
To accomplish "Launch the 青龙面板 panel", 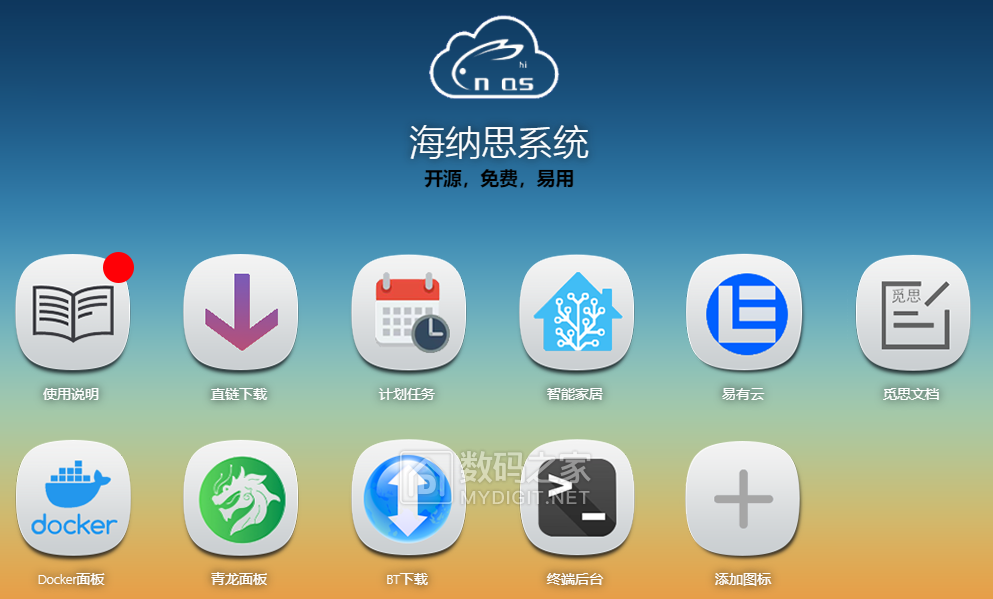I will pyautogui.click(x=240, y=498).
